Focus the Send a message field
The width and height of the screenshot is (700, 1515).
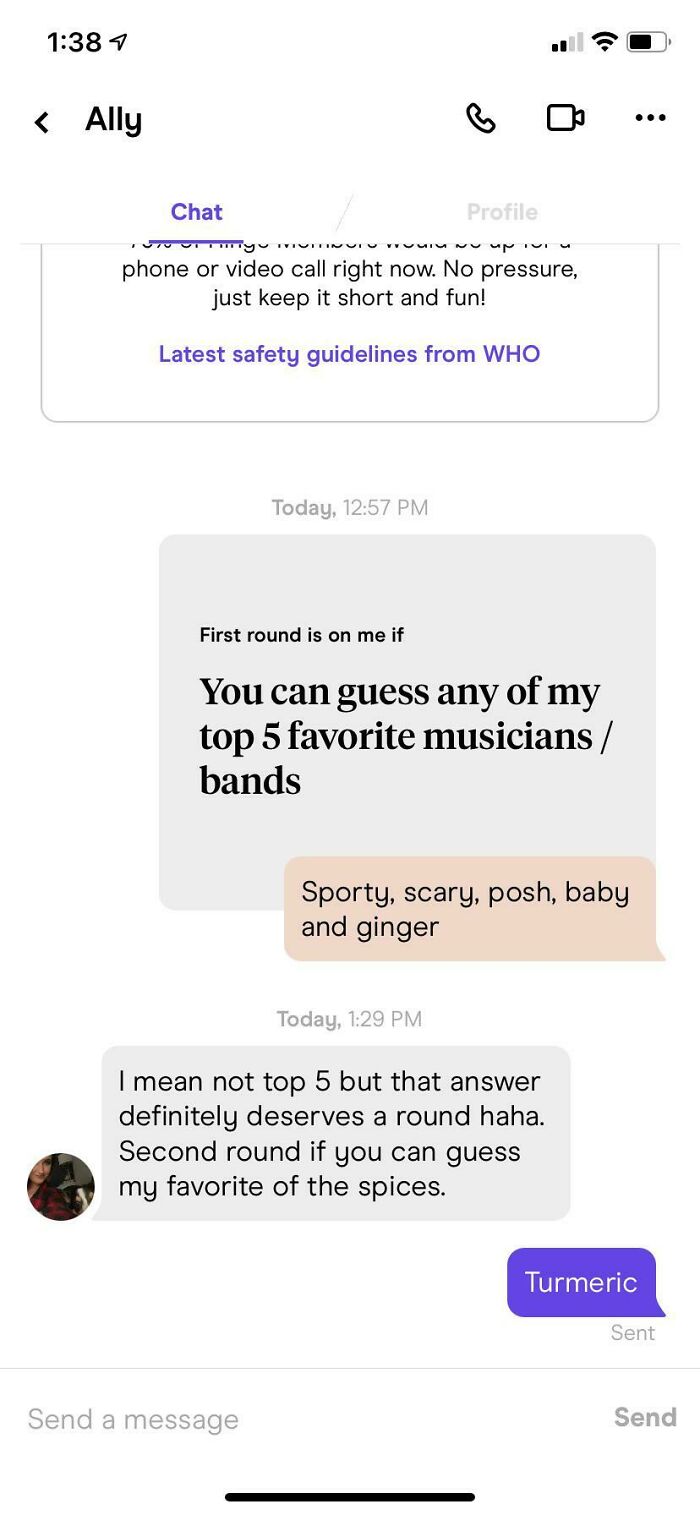(x=300, y=1419)
